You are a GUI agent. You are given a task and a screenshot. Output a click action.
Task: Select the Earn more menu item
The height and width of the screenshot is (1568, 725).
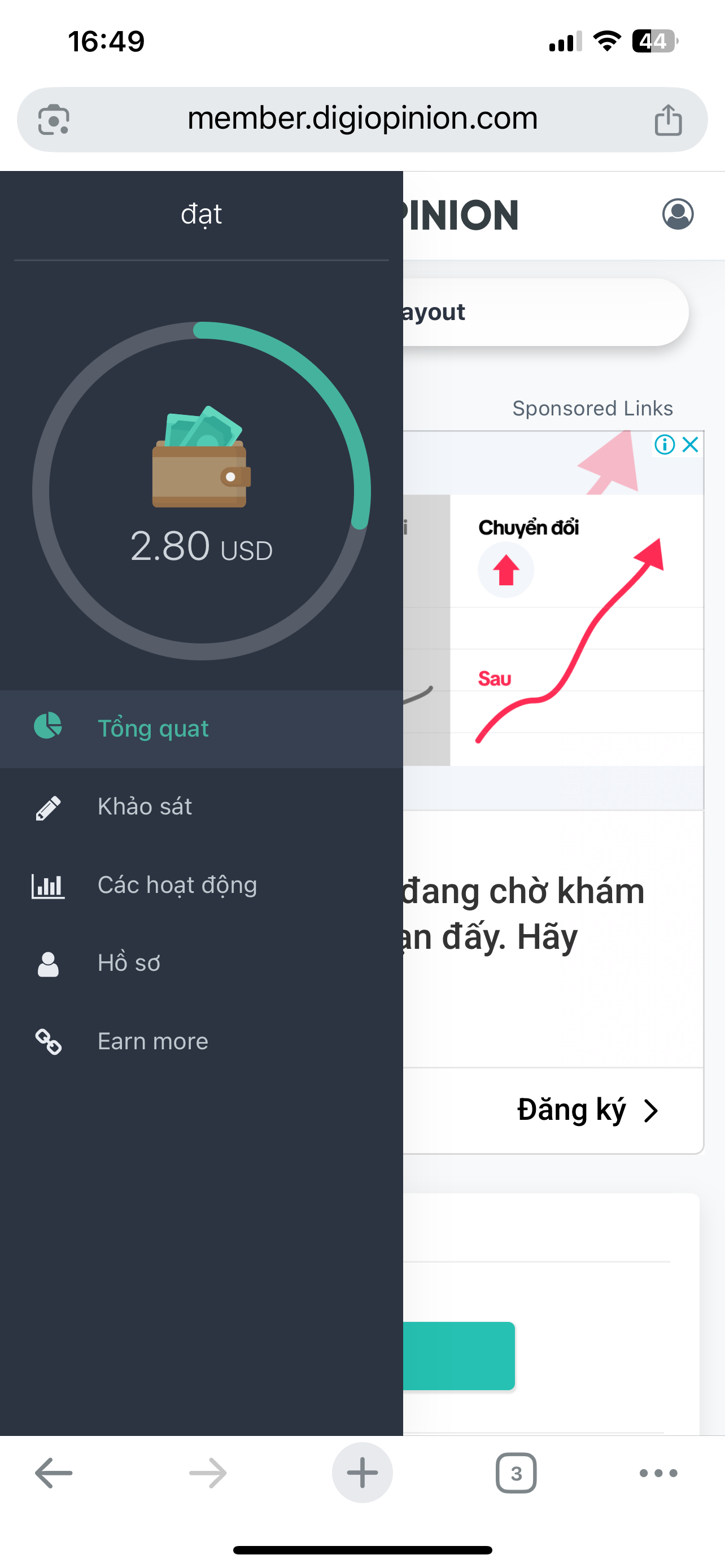click(152, 1041)
